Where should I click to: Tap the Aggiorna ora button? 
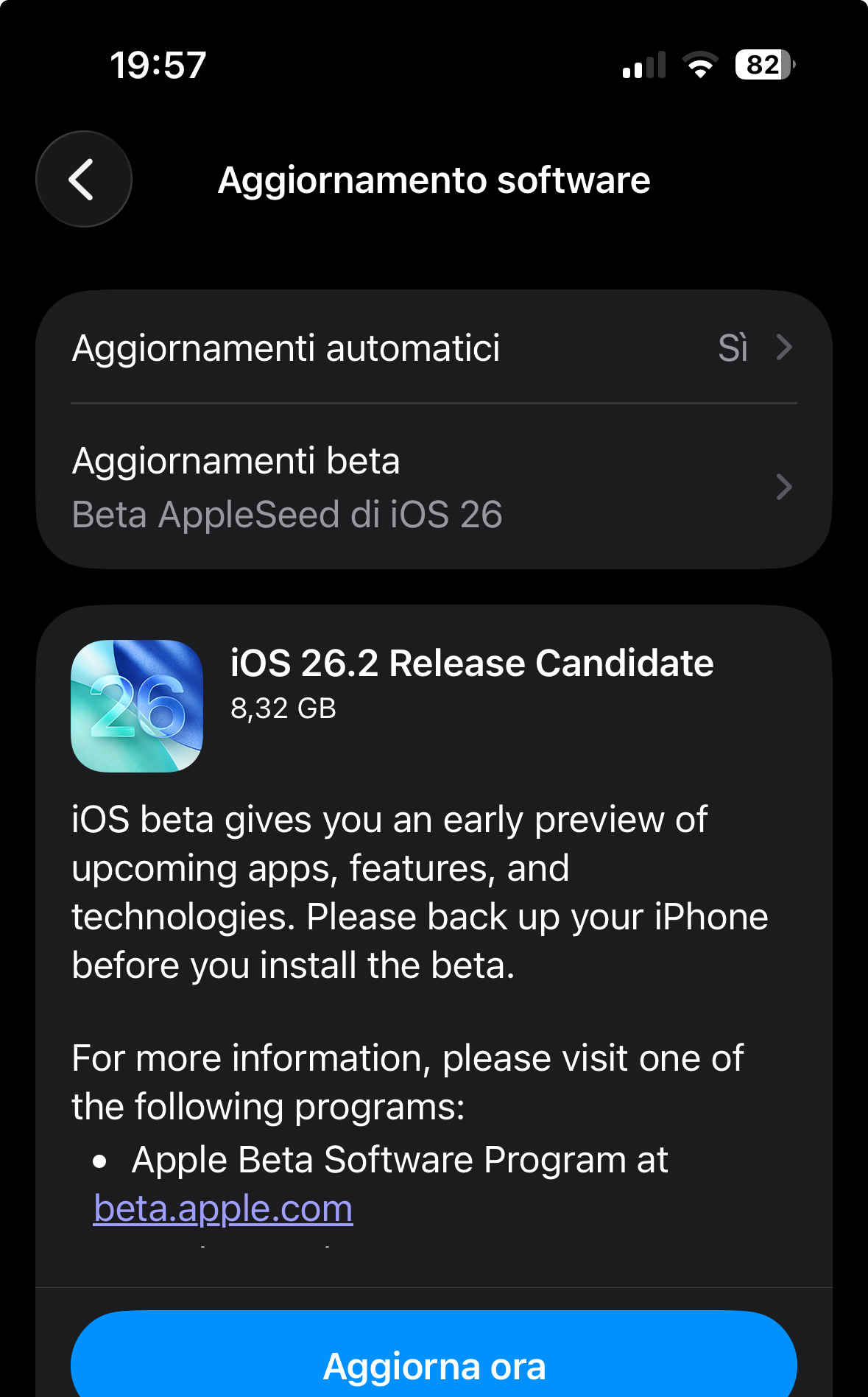click(434, 1364)
